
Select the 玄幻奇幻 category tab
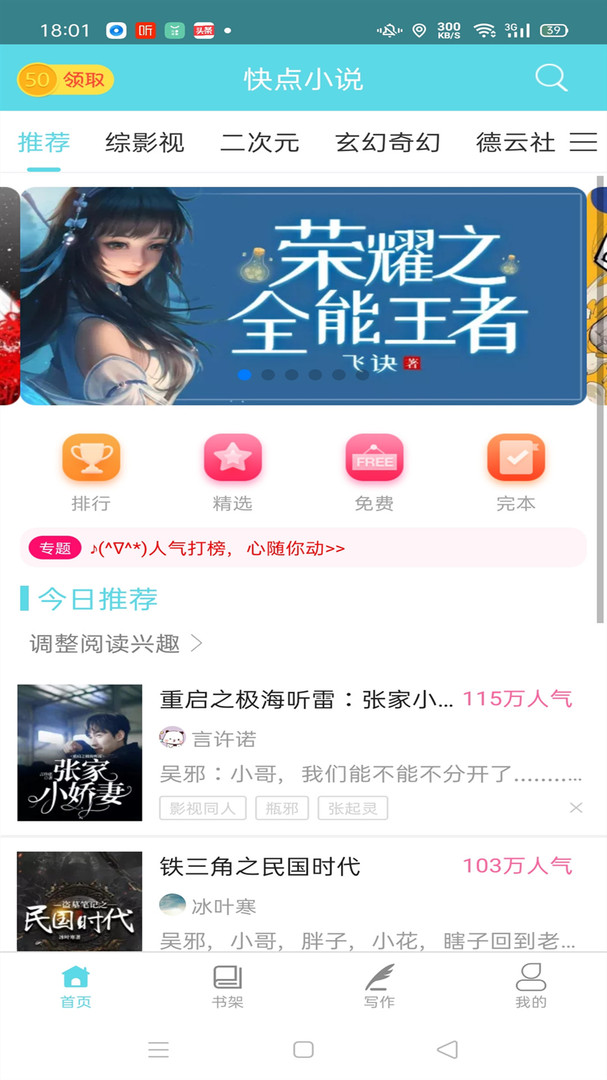coord(388,142)
